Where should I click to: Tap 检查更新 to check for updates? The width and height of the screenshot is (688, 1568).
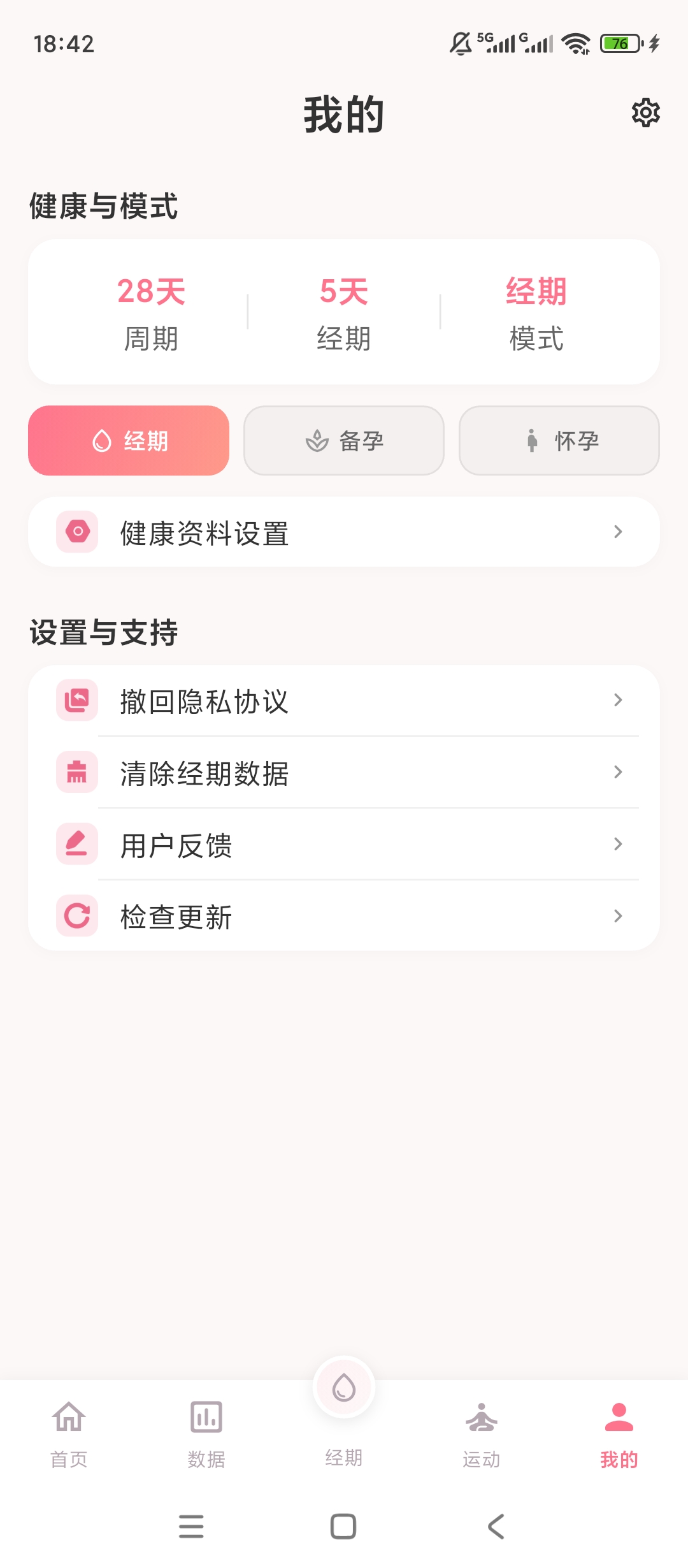(x=344, y=917)
